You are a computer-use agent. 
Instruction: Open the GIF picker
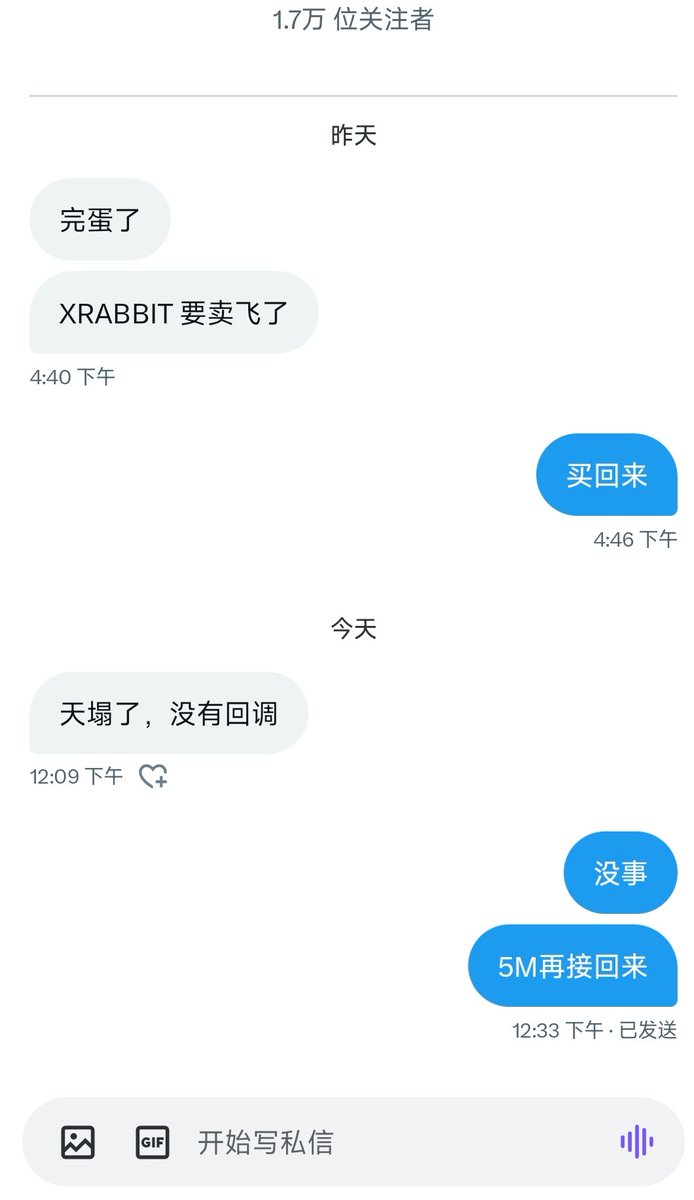[x=152, y=1141]
